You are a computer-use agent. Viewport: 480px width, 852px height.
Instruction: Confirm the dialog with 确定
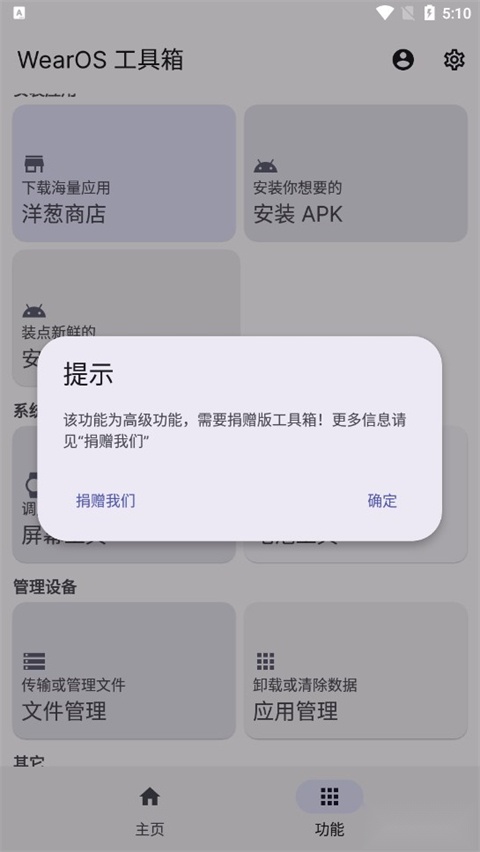(382, 500)
